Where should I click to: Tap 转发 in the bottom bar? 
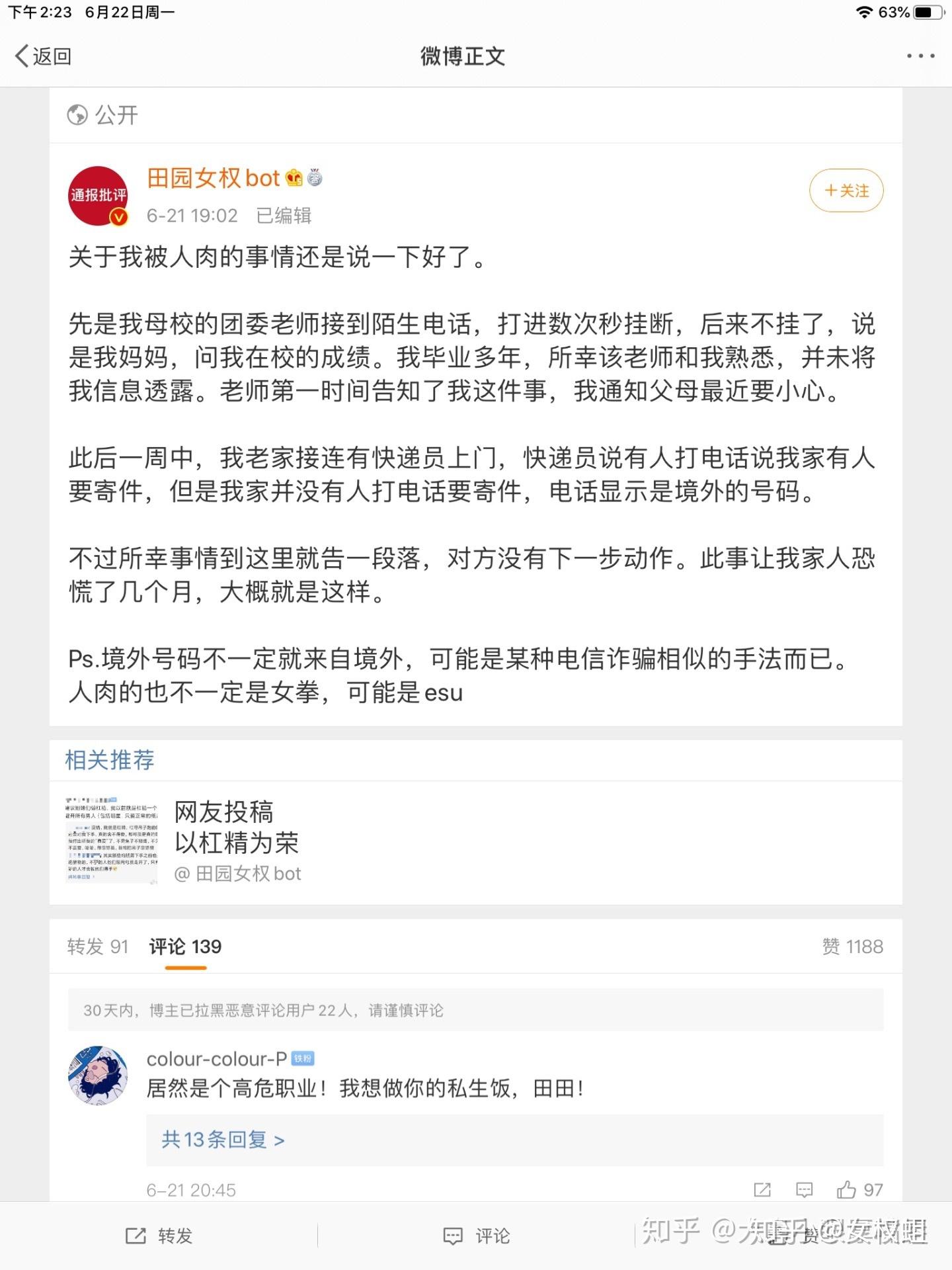point(159,1236)
